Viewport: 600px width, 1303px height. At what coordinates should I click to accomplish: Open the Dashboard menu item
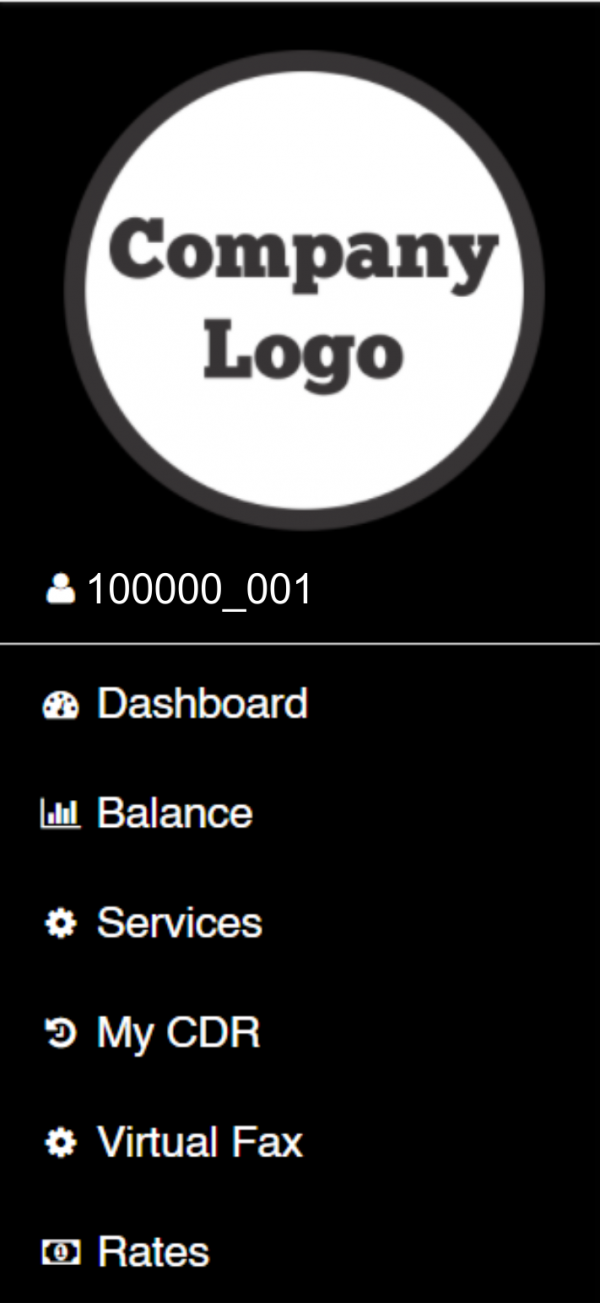point(174,704)
